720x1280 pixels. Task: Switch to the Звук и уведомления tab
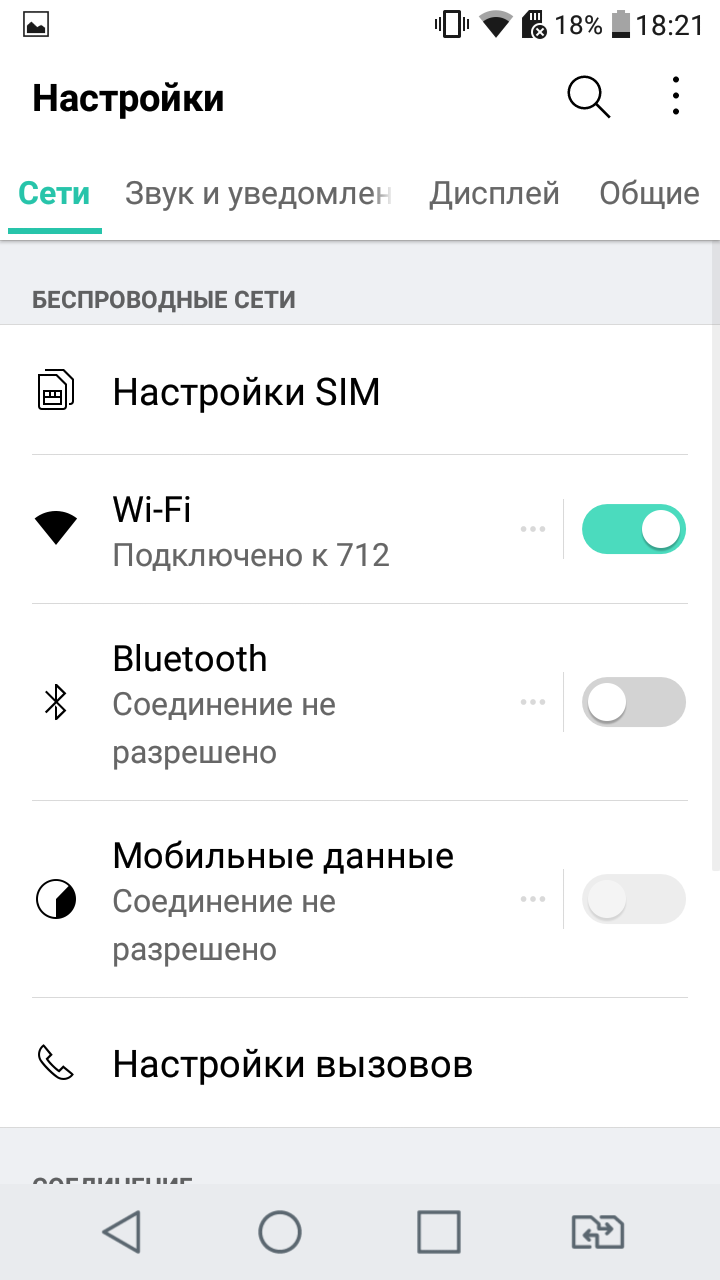(257, 193)
